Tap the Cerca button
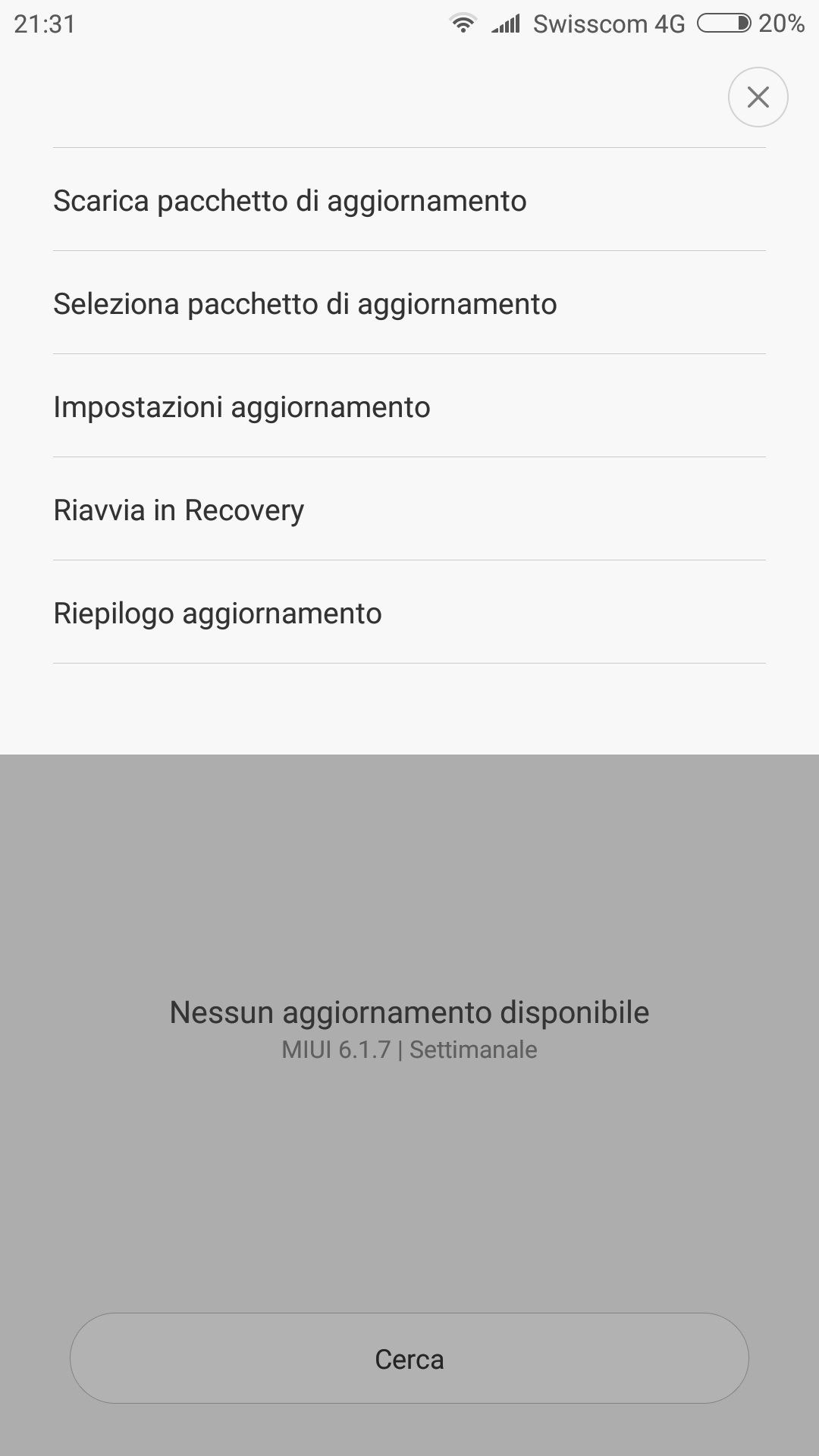819x1456 pixels. click(x=409, y=1358)
